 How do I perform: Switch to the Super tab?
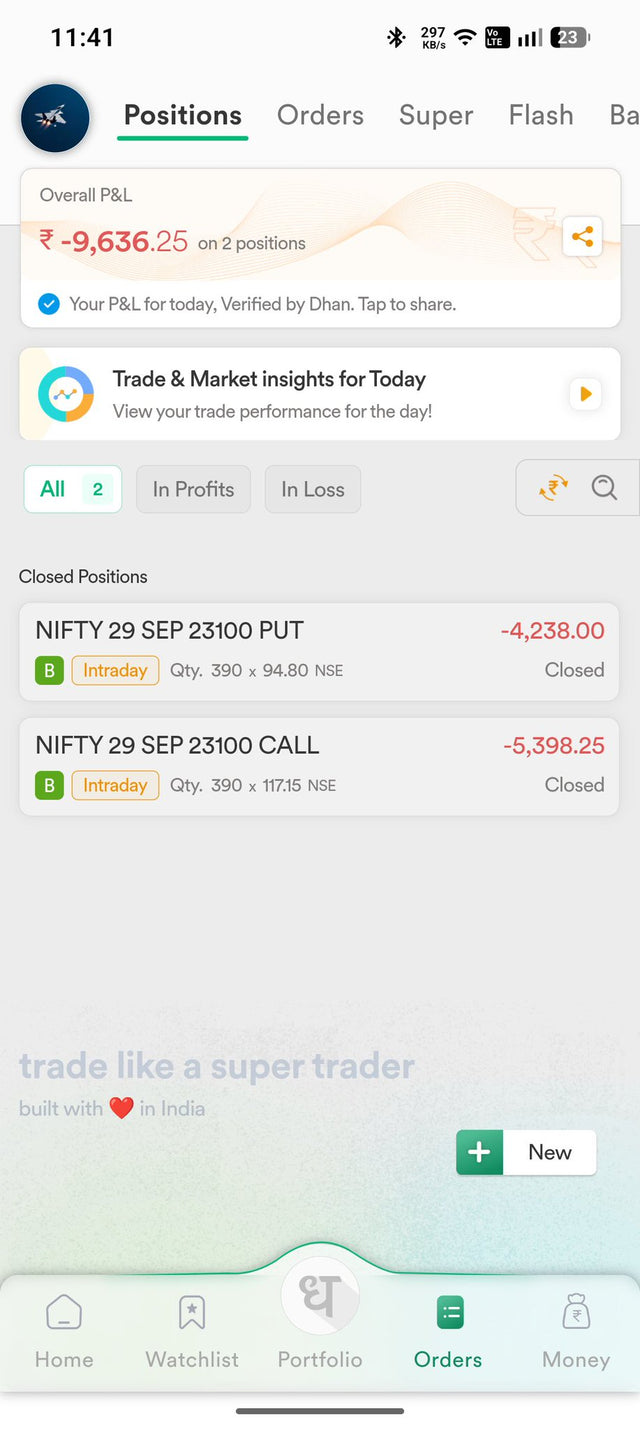coord(436,115)
